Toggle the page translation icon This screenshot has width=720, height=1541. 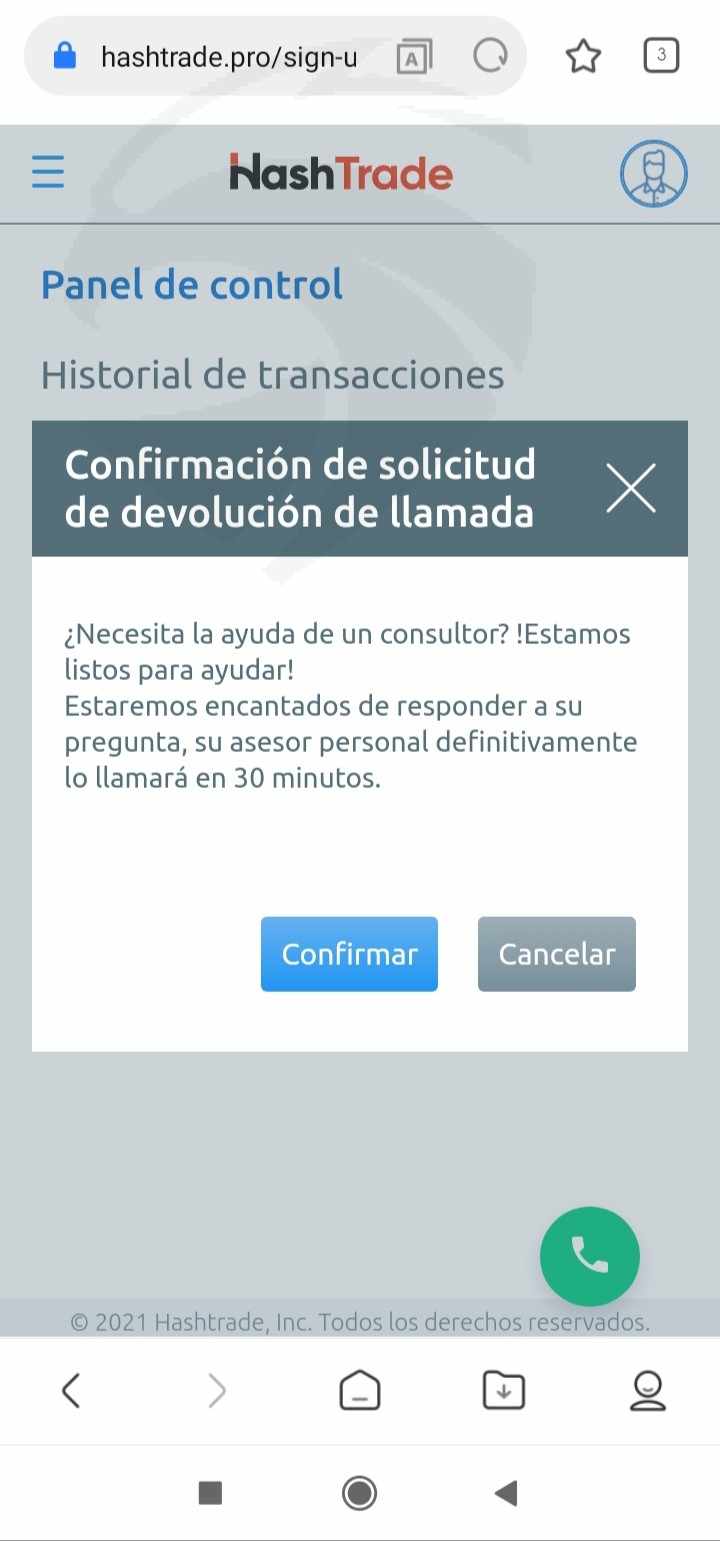(414, 57)
